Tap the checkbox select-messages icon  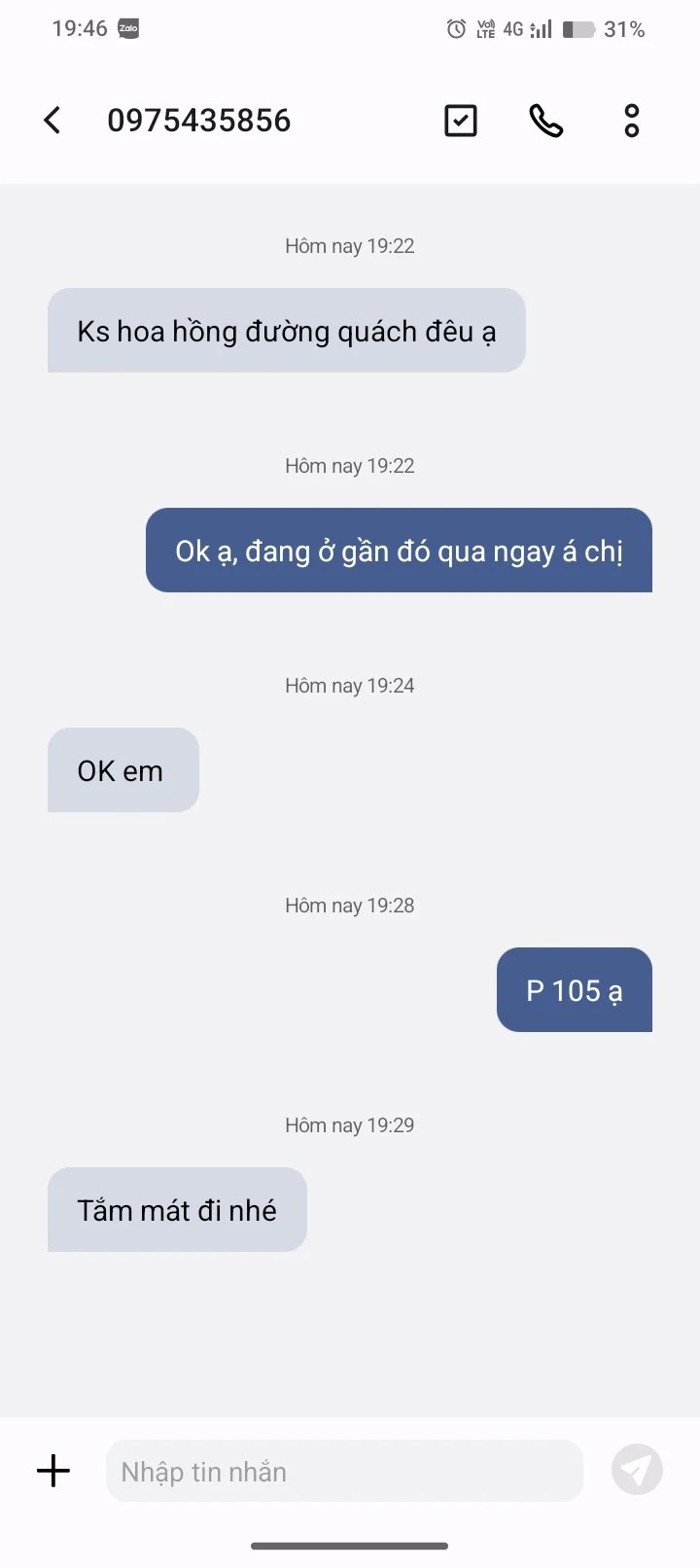click(x=460, y=121)
